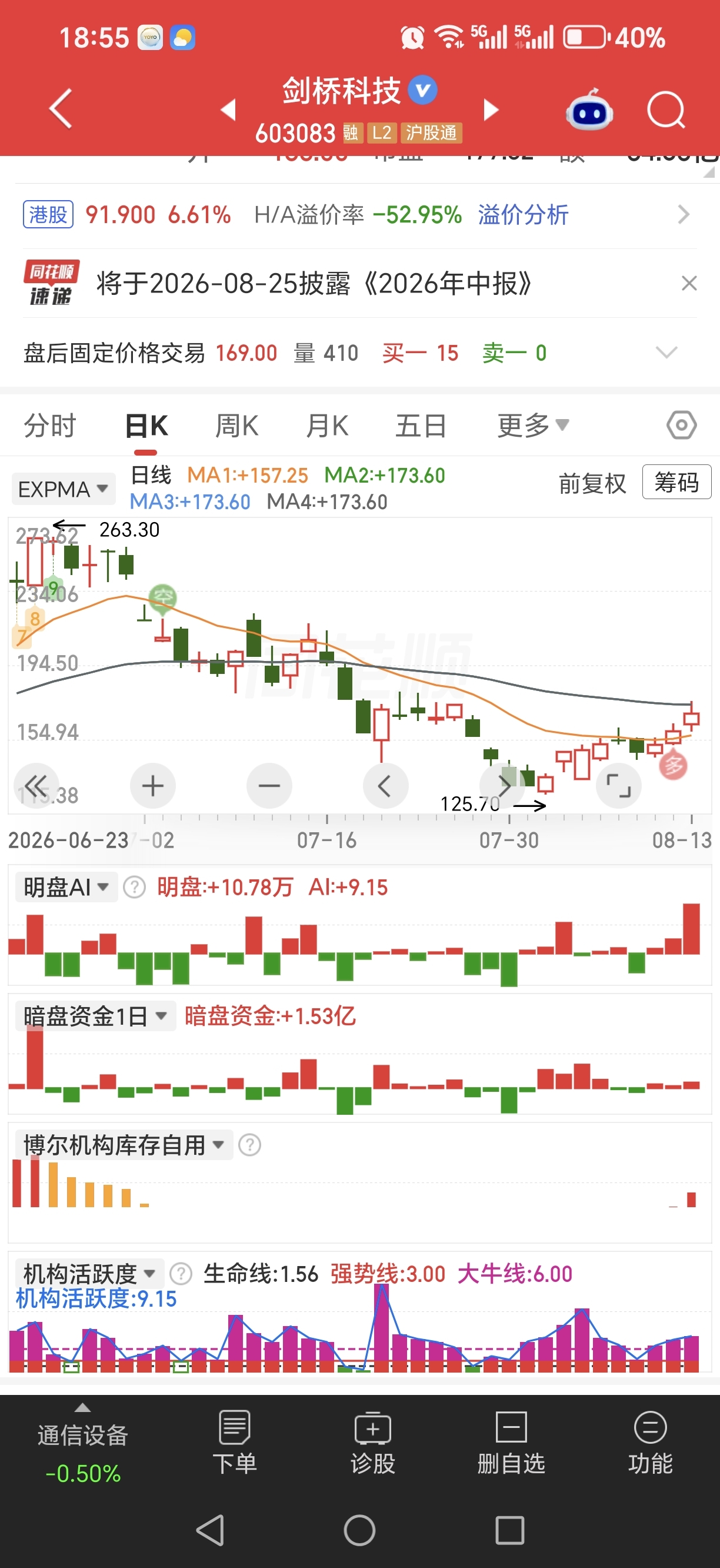Go back using the top-left arrow
The width and height of the screenshot is (720, 1568).
tap(61, 109)
